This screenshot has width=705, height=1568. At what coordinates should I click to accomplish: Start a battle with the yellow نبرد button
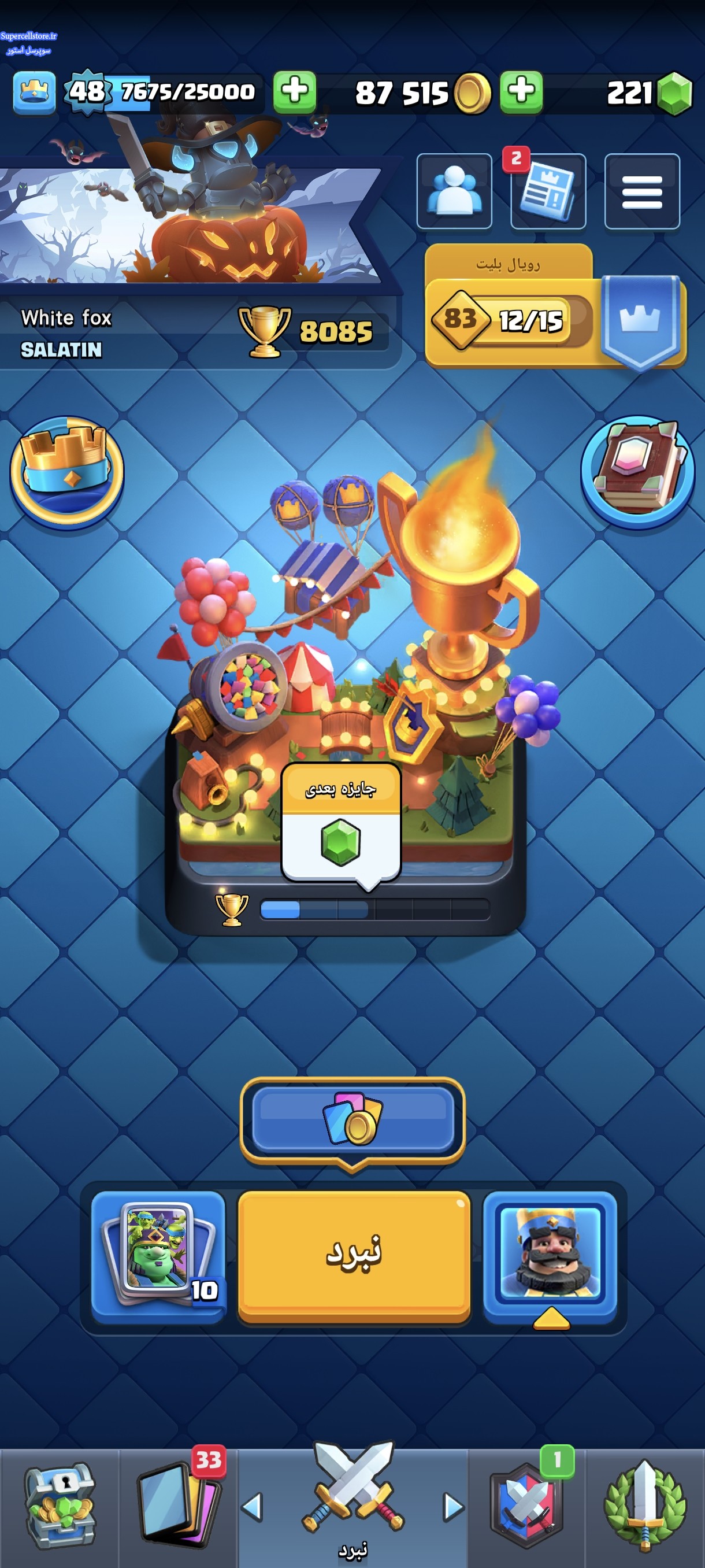[354, 1257]
